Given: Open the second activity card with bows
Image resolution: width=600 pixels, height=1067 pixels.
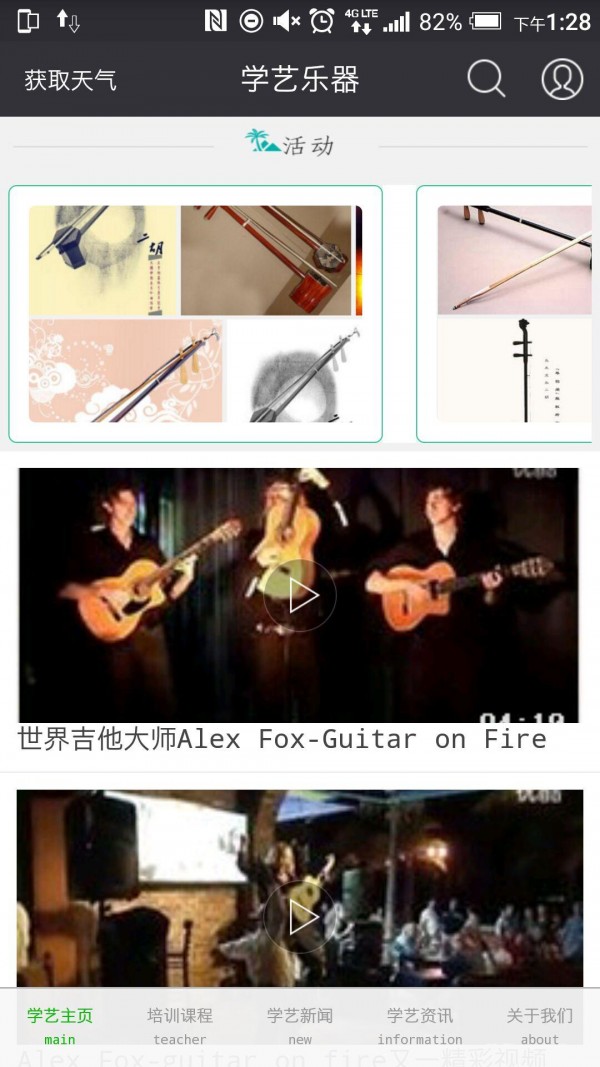Looking at the screenshot, I should pos(508,314).
